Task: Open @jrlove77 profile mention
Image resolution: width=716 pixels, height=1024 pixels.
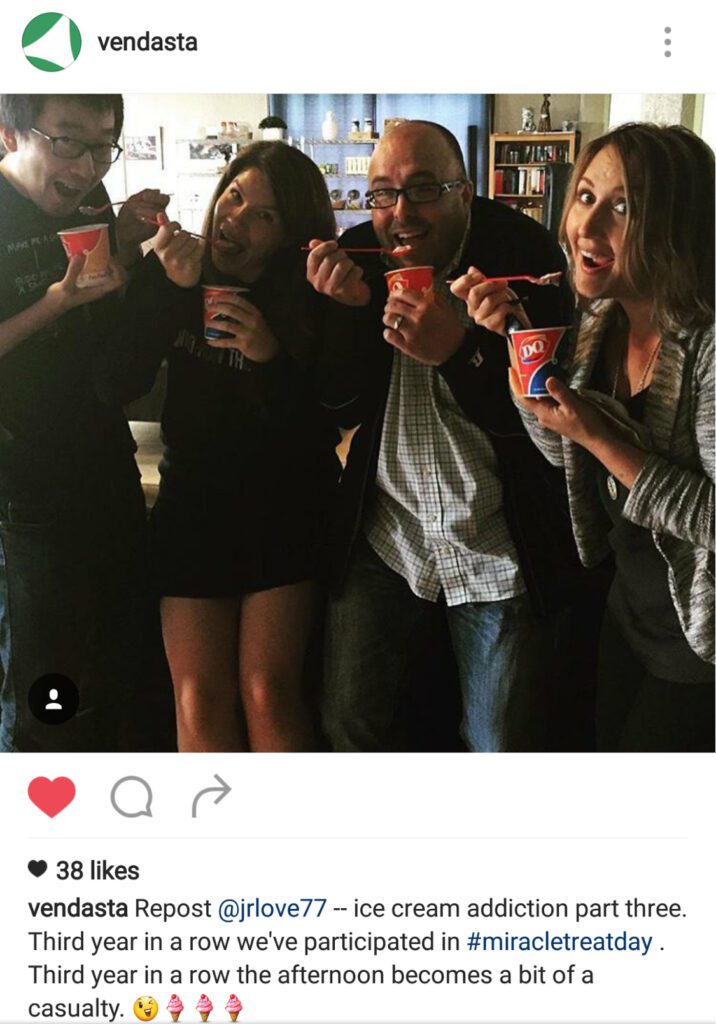Action: [x=273, y=909]
